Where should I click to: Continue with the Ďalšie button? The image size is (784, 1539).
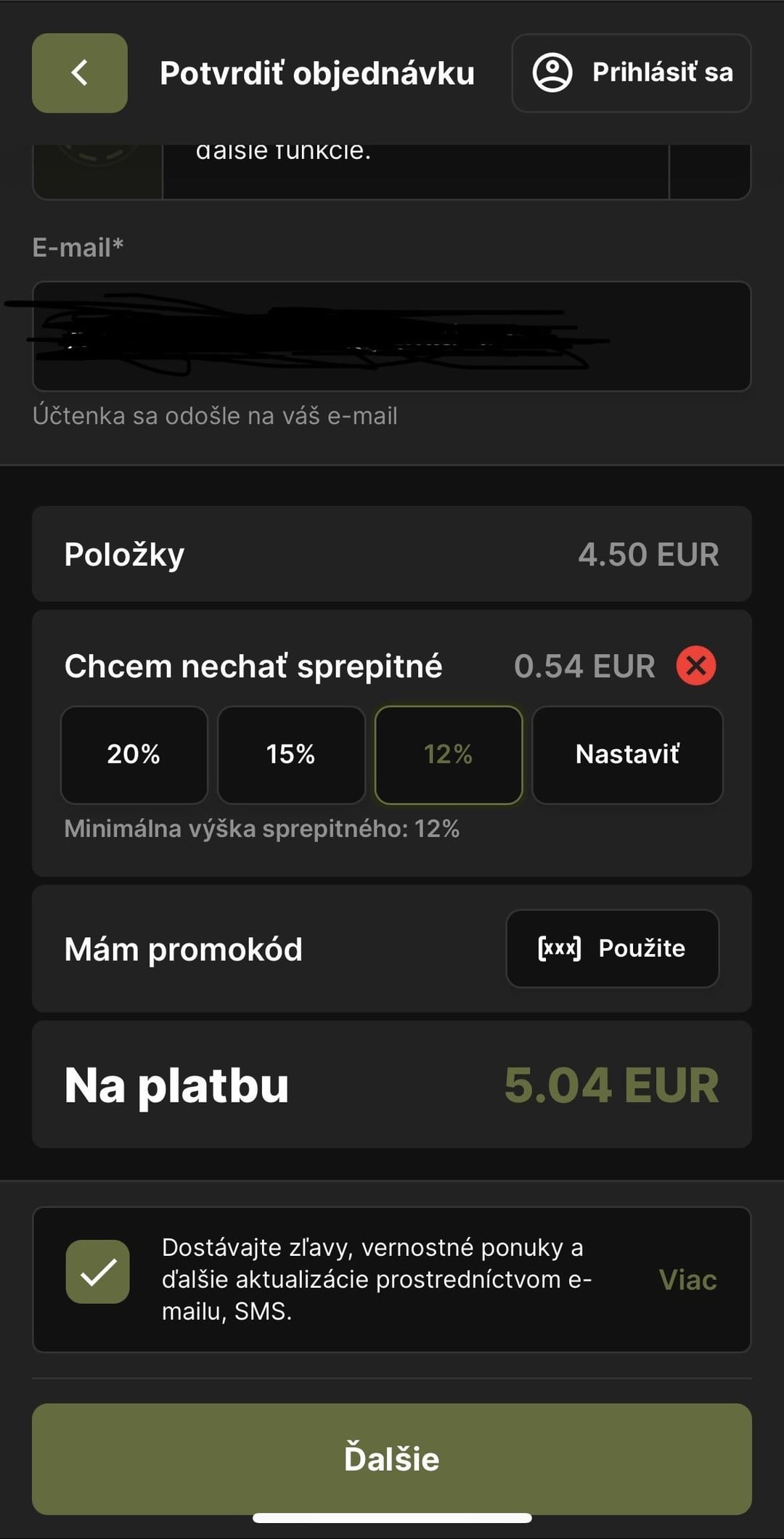392,1458
